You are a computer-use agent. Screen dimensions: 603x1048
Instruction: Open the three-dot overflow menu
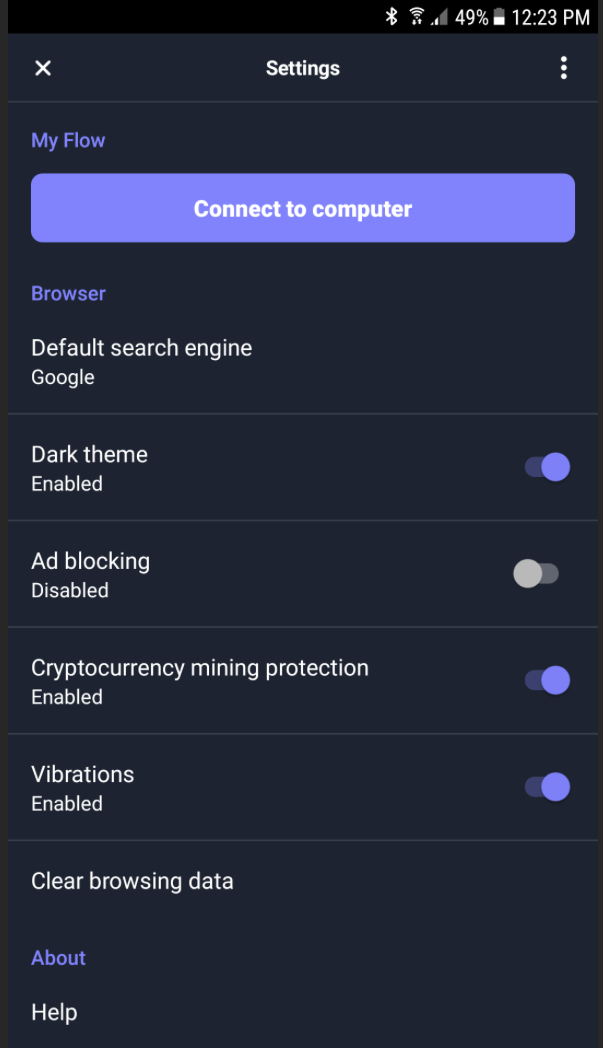[563, 68]
